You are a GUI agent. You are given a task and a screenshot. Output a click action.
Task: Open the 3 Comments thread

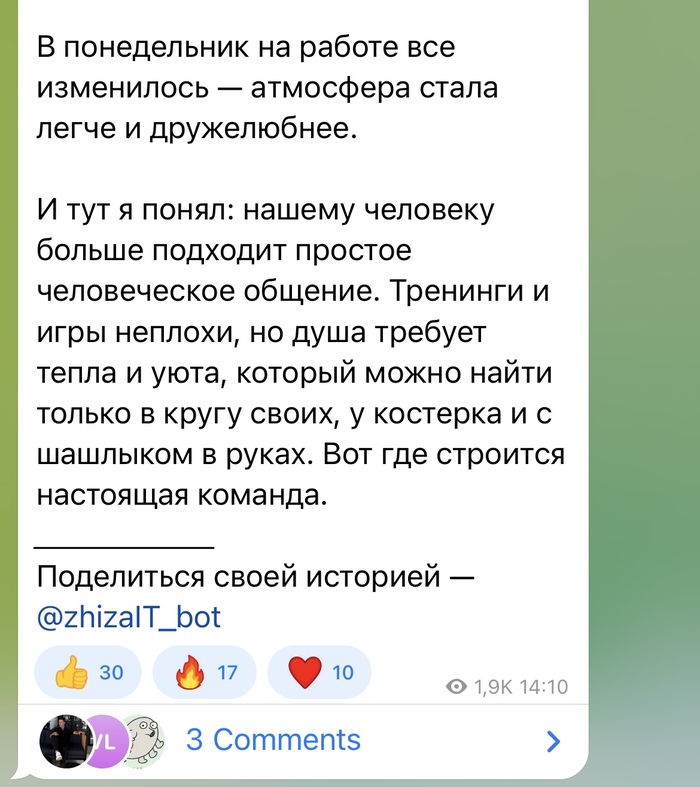click(x=273, y=740)
